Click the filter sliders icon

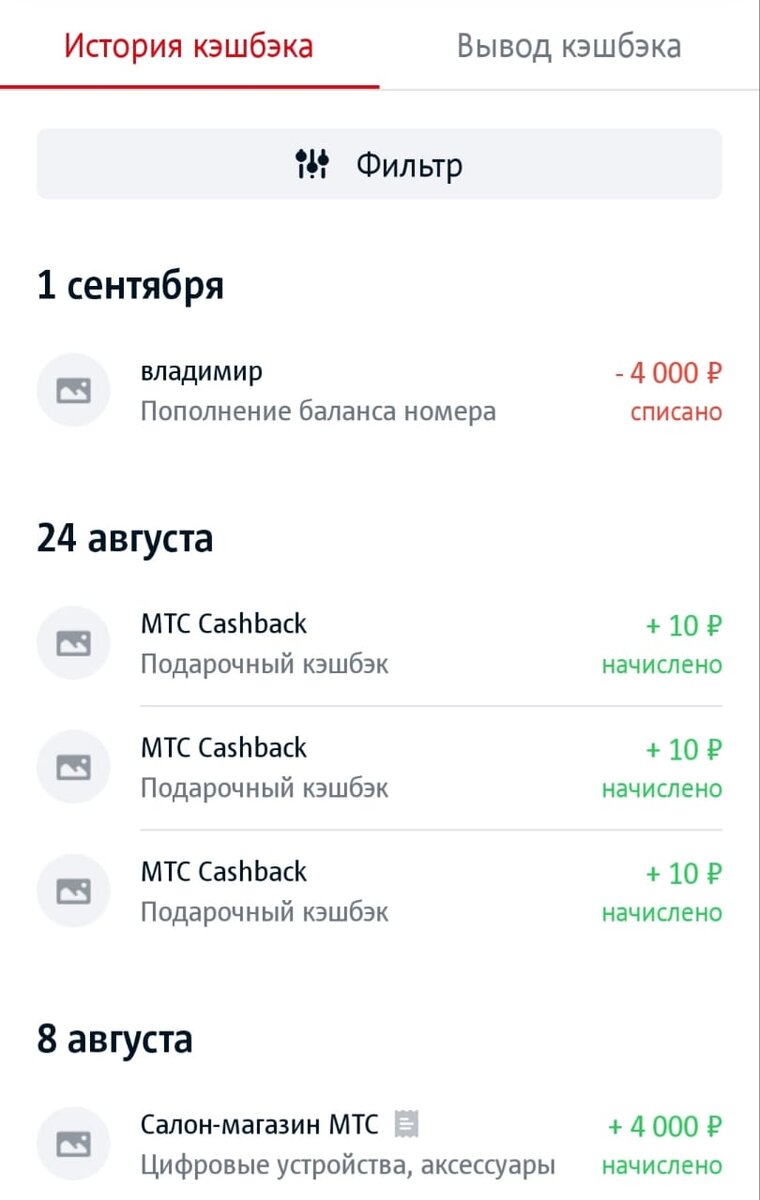point(311,163)
